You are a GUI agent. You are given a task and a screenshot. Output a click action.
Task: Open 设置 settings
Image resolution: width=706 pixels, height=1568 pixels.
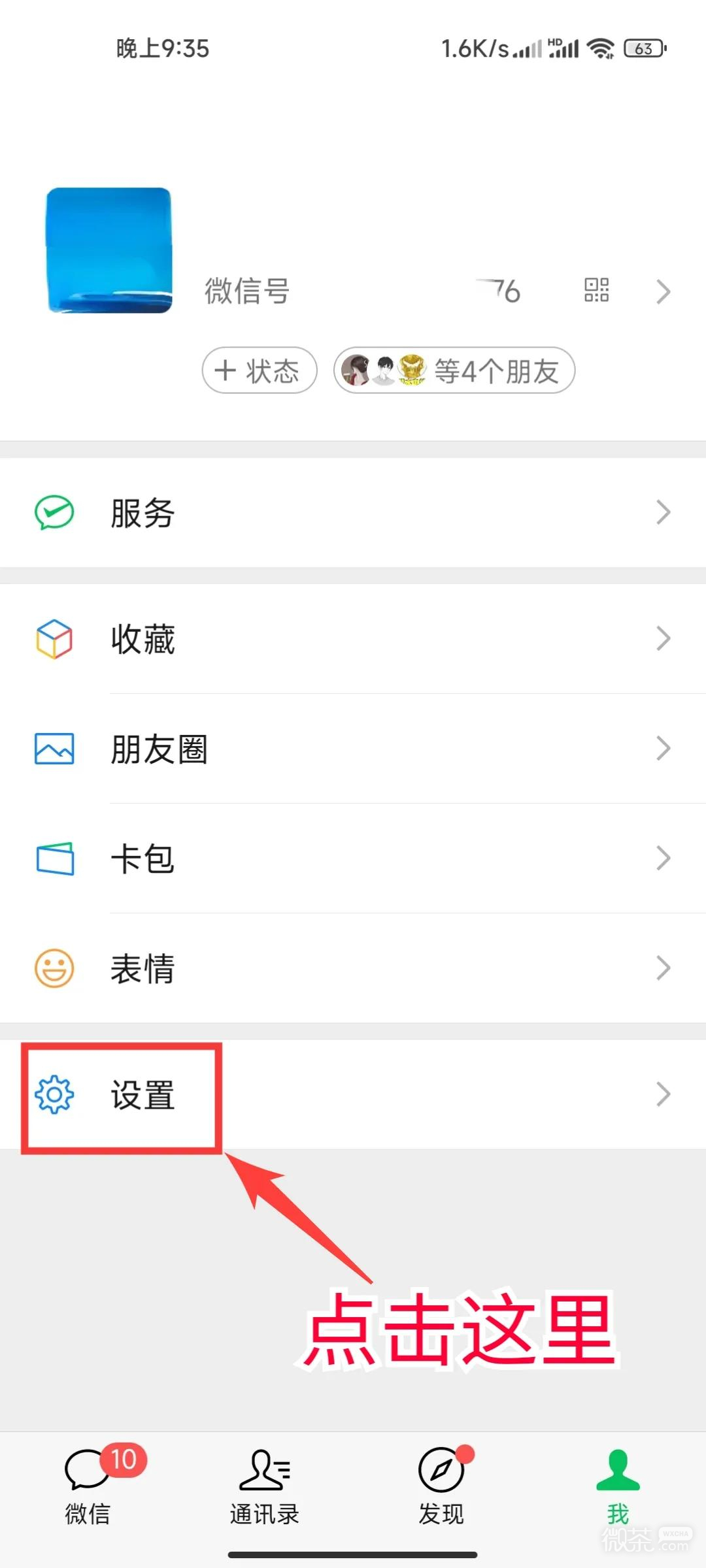coord(353,1094)
